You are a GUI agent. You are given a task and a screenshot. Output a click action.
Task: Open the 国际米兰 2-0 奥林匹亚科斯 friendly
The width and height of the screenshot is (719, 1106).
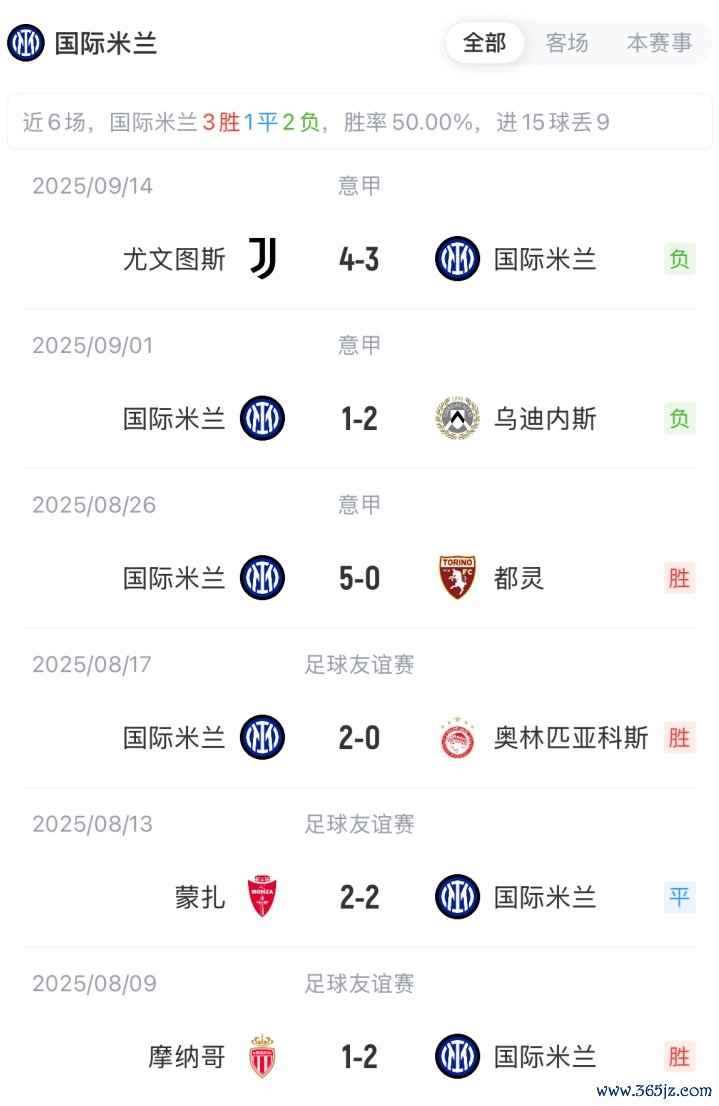[359, 738]
